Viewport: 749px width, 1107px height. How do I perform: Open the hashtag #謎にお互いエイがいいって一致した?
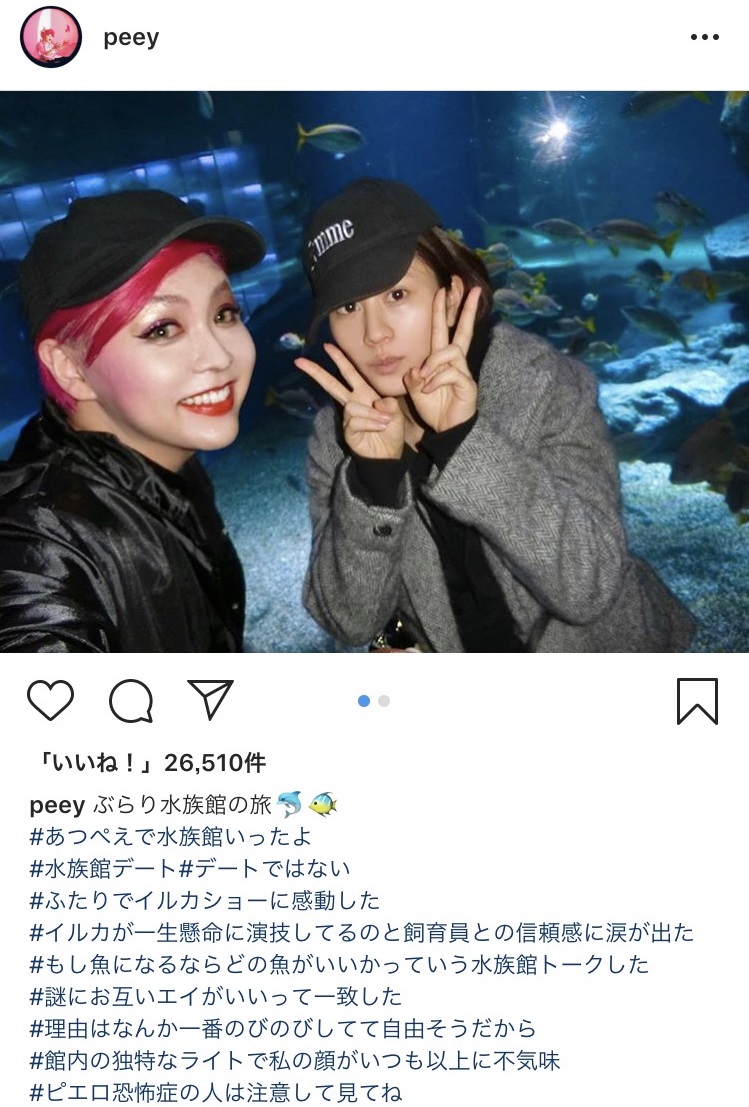[216, 997]
